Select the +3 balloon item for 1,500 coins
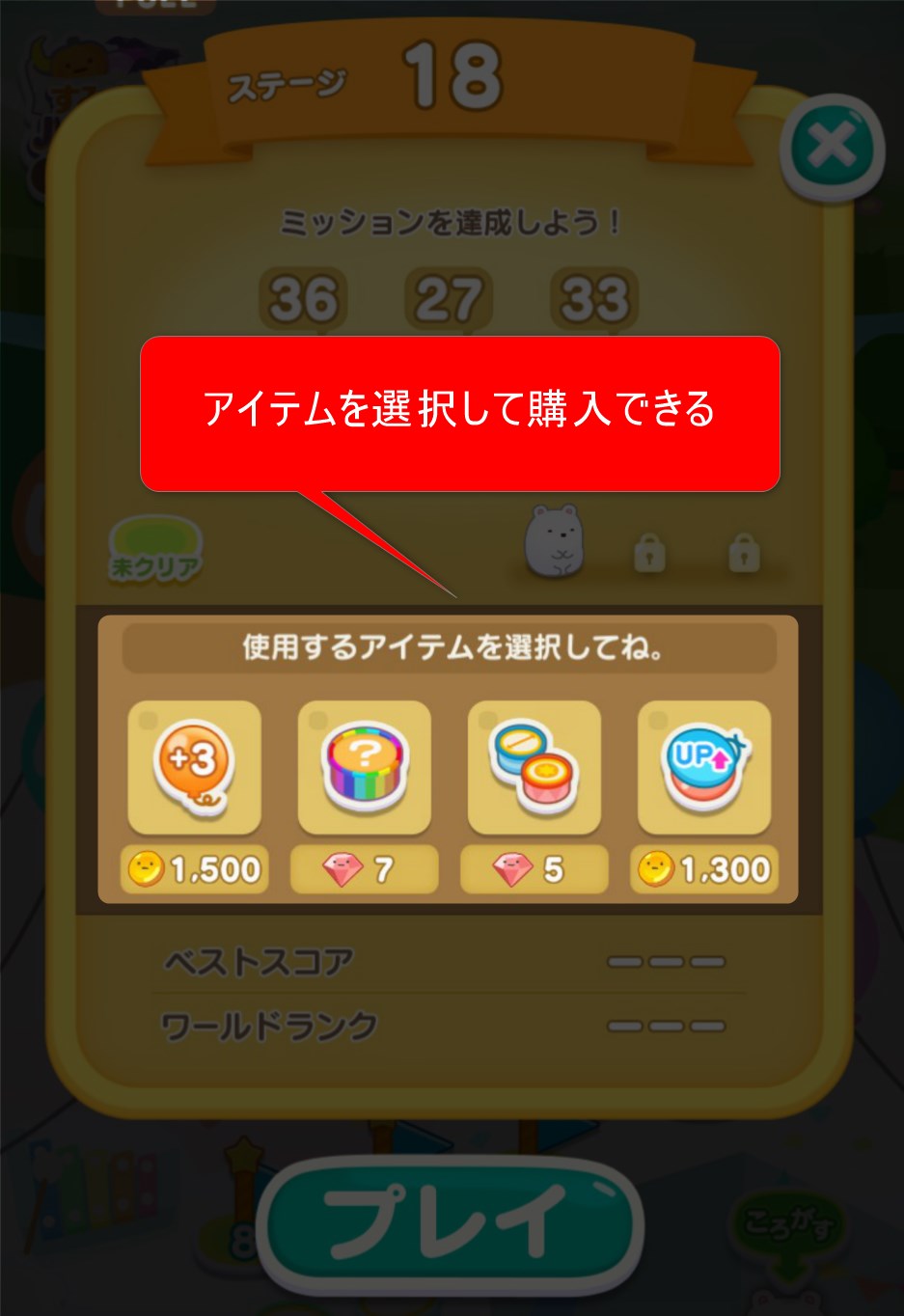904x1316 pixels. tap(195, 767)
